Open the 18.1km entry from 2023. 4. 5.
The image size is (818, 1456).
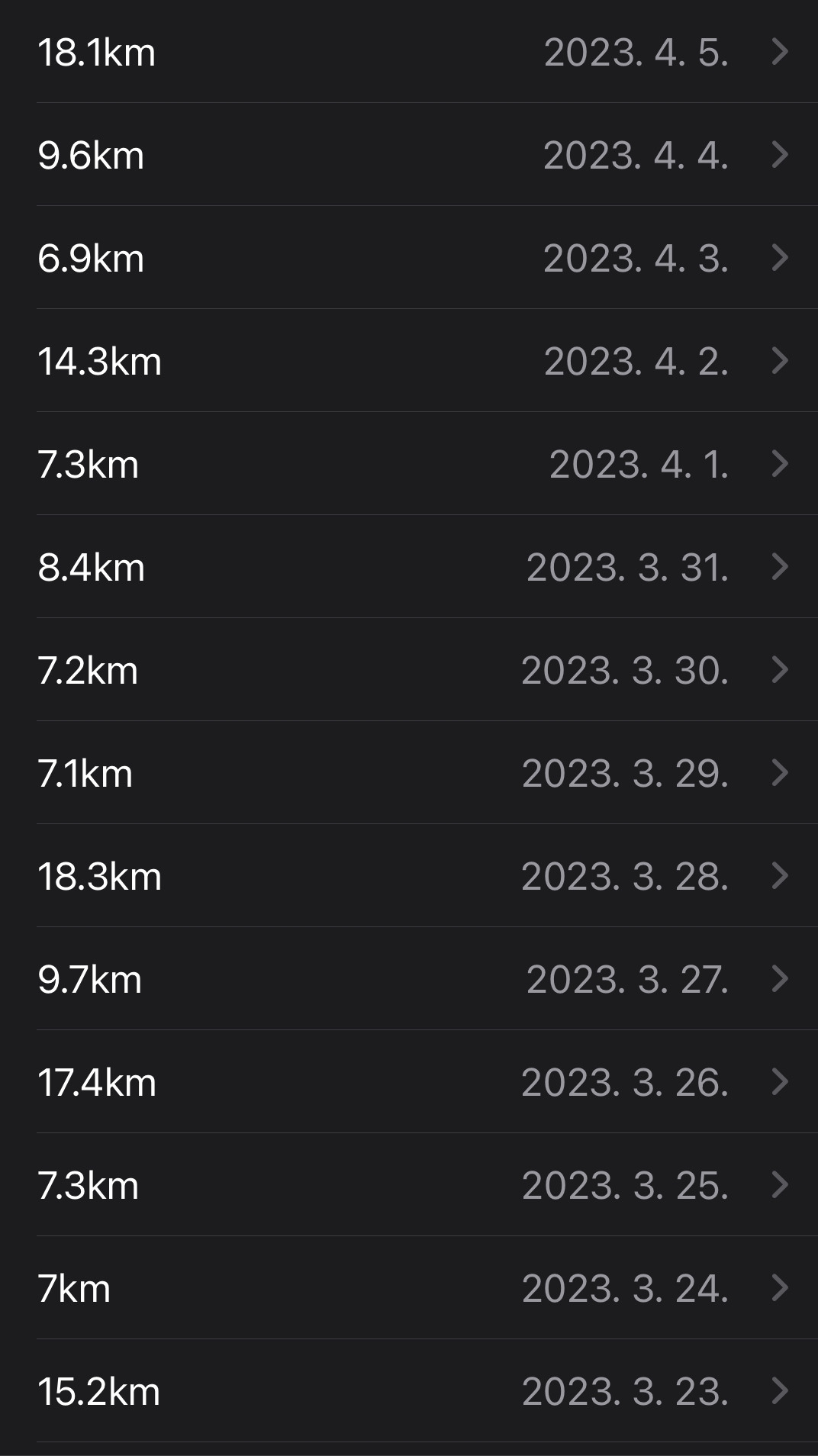(x=409, y=52)
